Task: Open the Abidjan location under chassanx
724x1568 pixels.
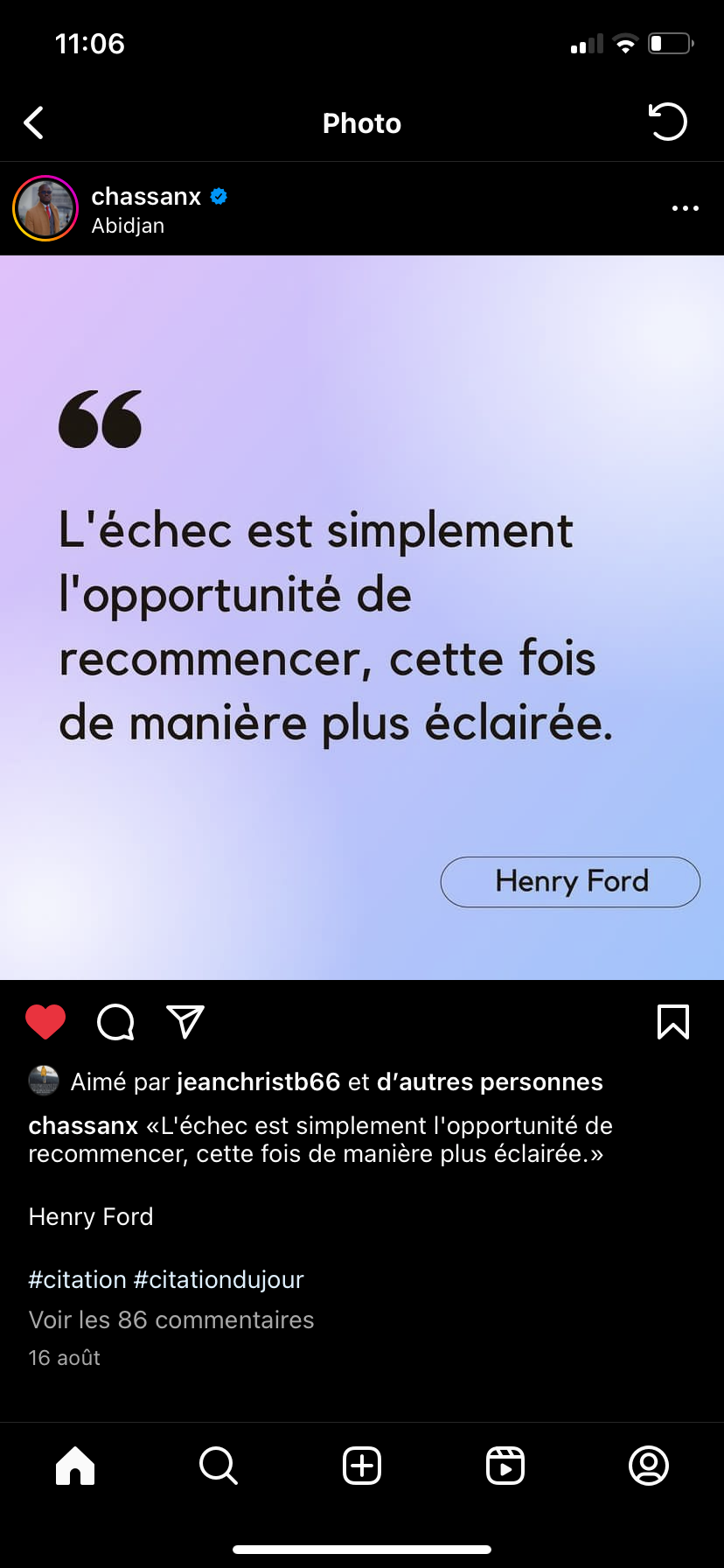Action: [128, 226]
